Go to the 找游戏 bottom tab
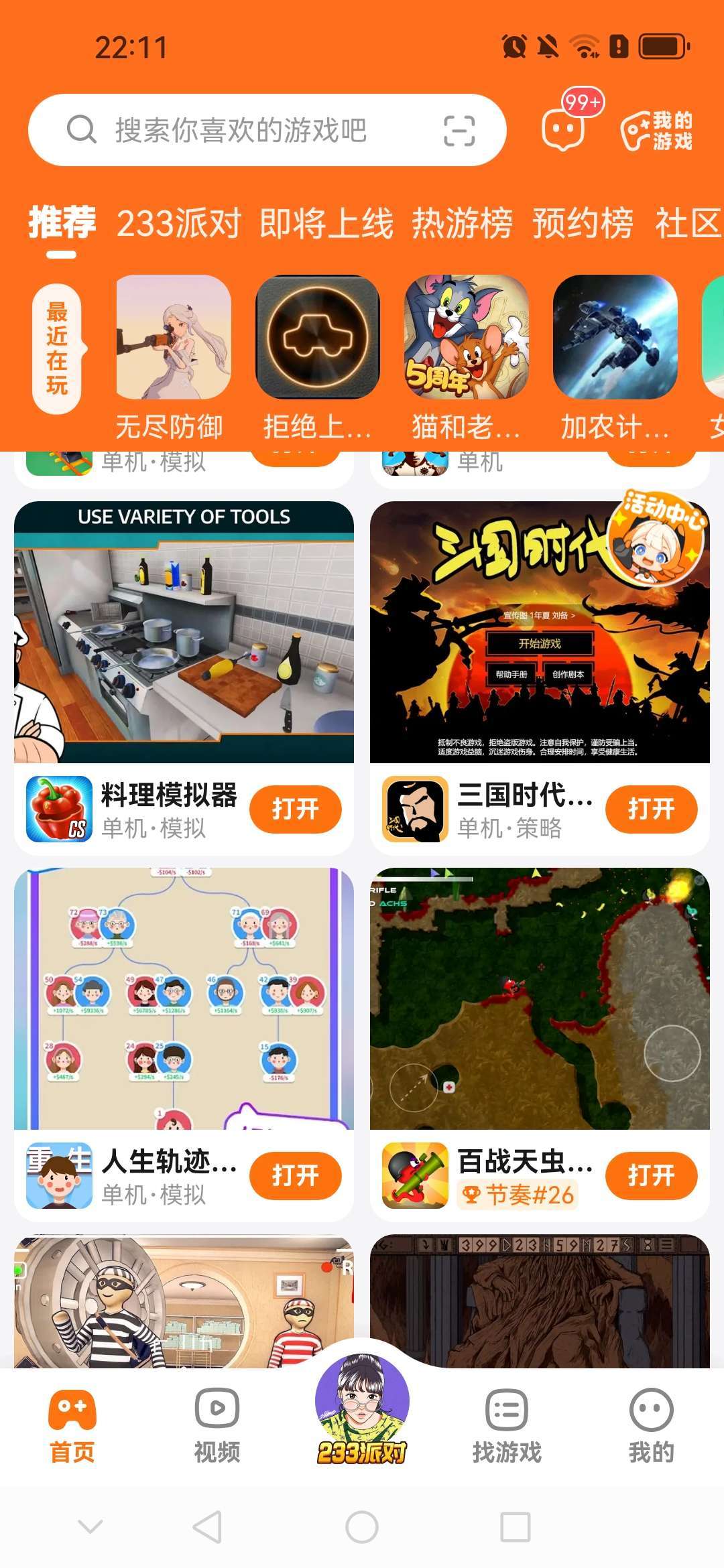Viewport: 724px width, 1568px height. click(x=507, y=1424)
